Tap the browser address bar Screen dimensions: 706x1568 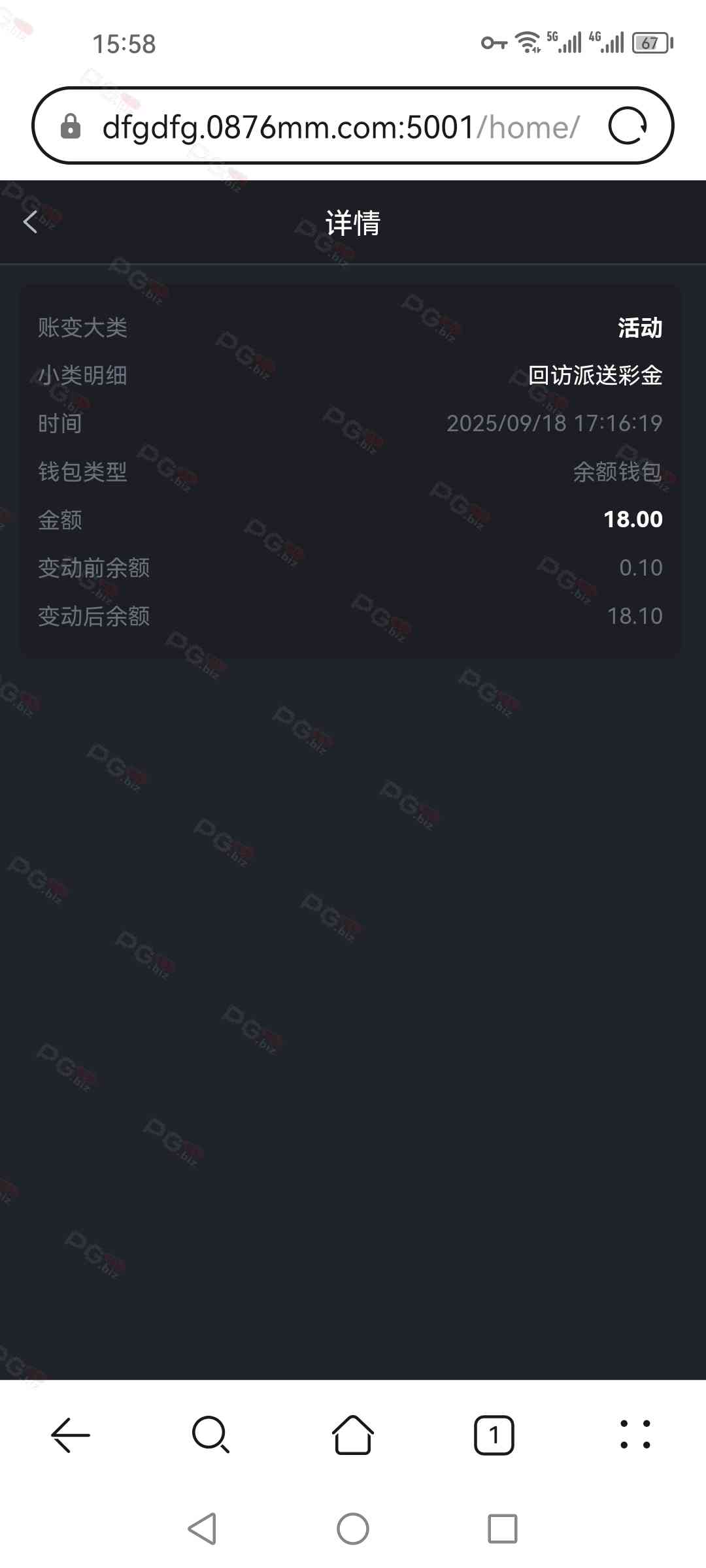(340, 126)
